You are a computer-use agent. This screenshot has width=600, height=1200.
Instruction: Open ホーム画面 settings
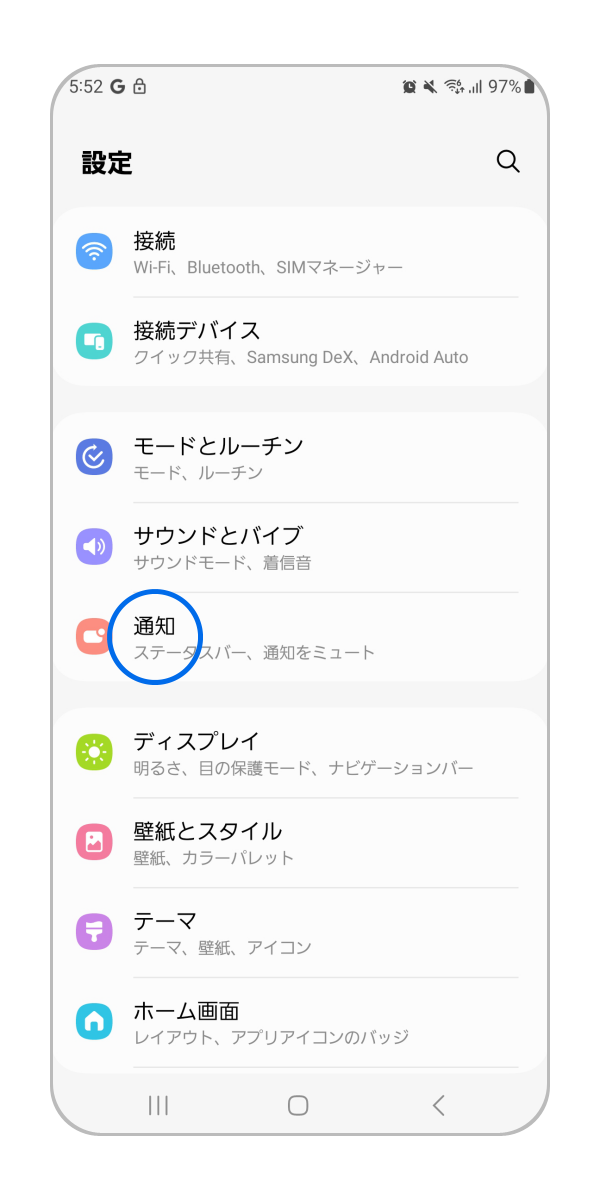[300, 1022]
